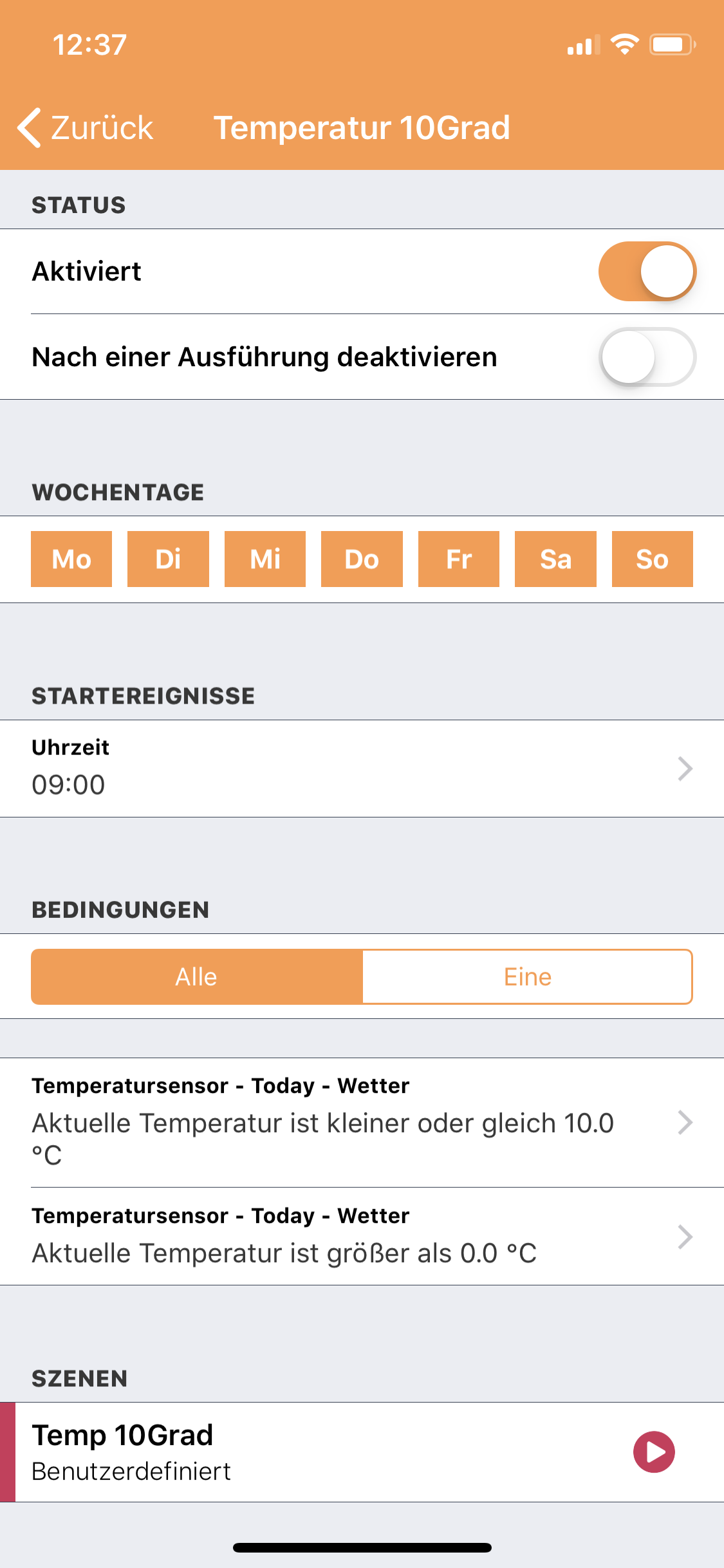The width and height of the screenshot is (724, 1568).
Task: Switch conditions to Eine
Action: [527, 977]
